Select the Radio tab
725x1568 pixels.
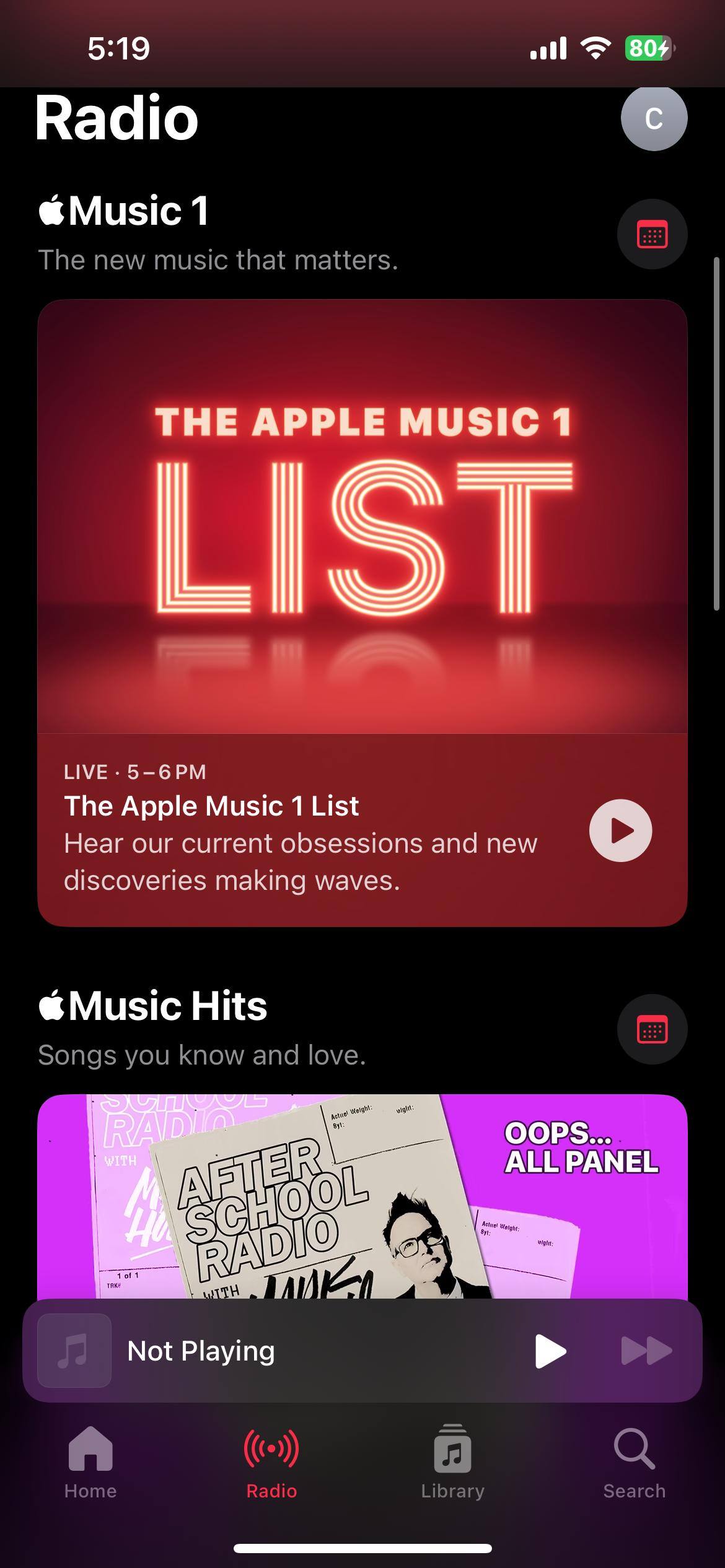click(271, 1463)
